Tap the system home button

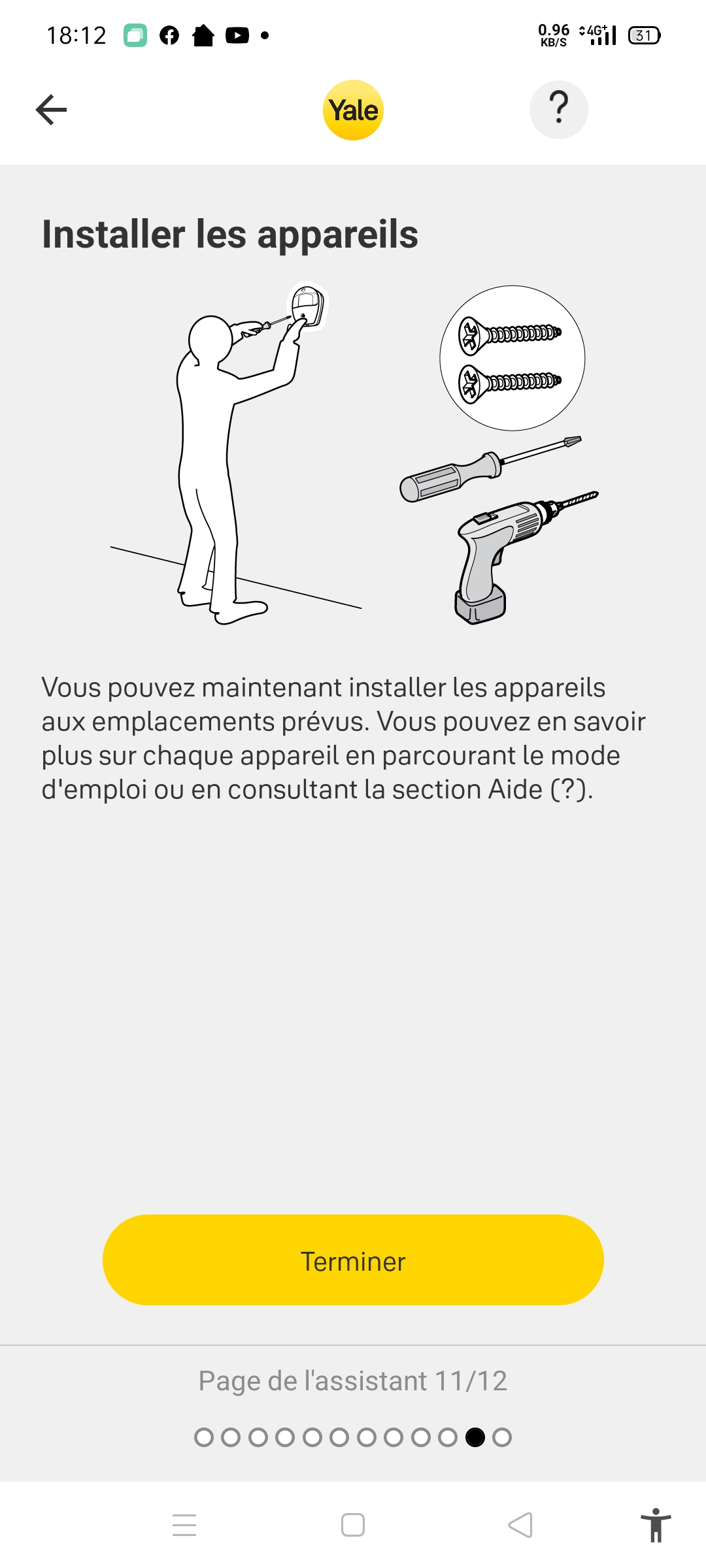(353, 1525)
